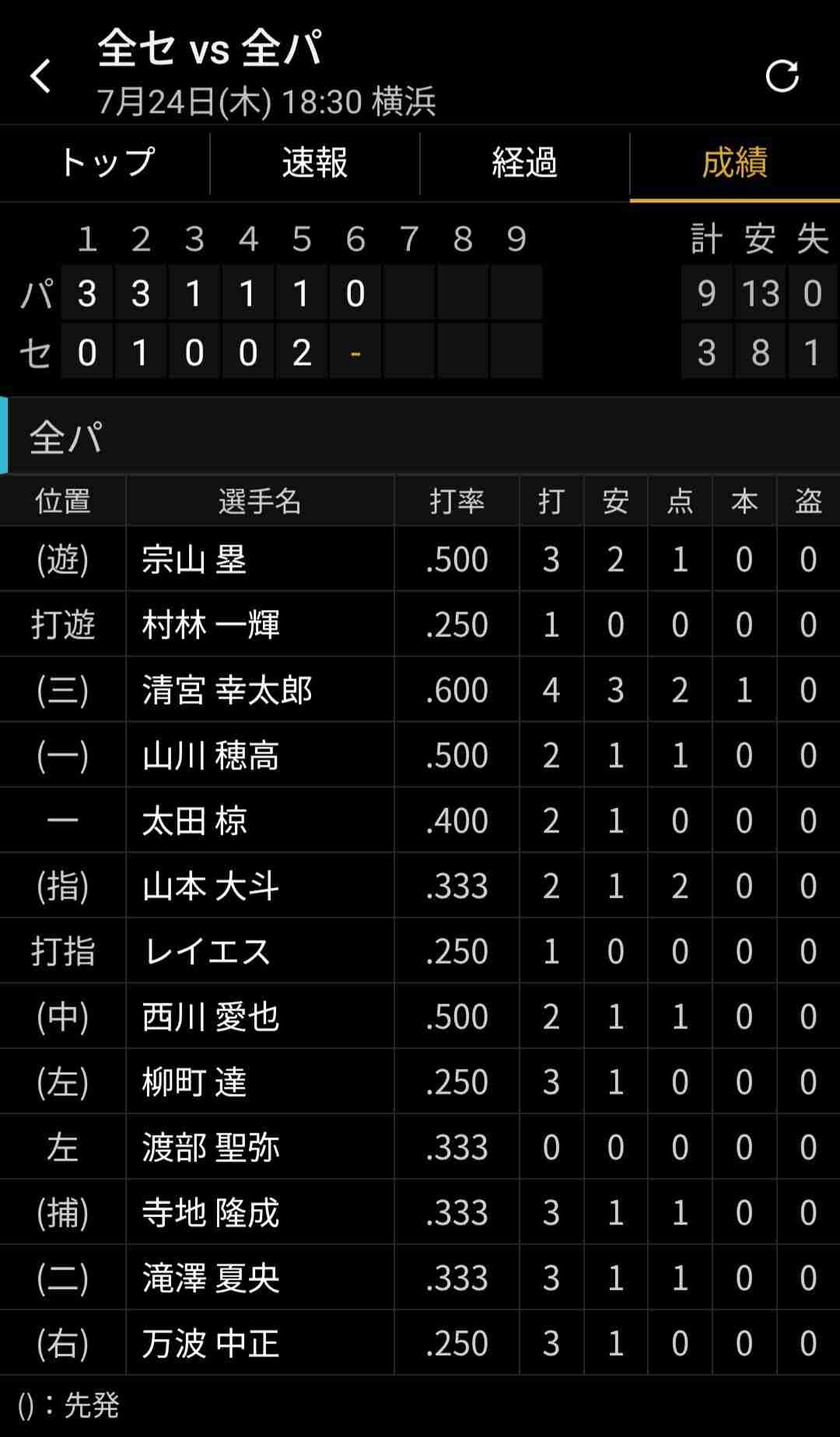Select the 成績 tab
The height and width of the screenshot is (1437, 840).
(734, 163)
